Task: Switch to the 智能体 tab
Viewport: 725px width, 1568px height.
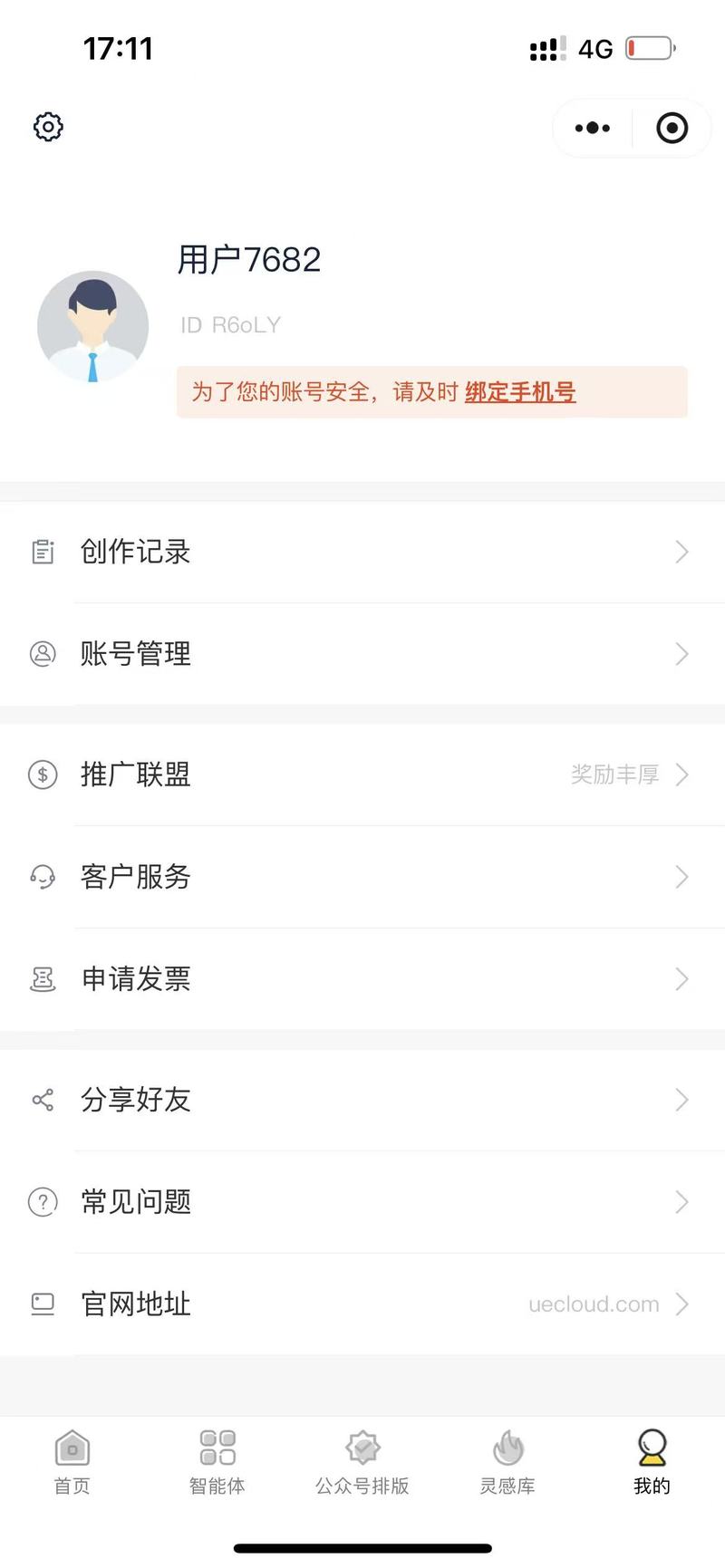Action: coord(217,1461)
